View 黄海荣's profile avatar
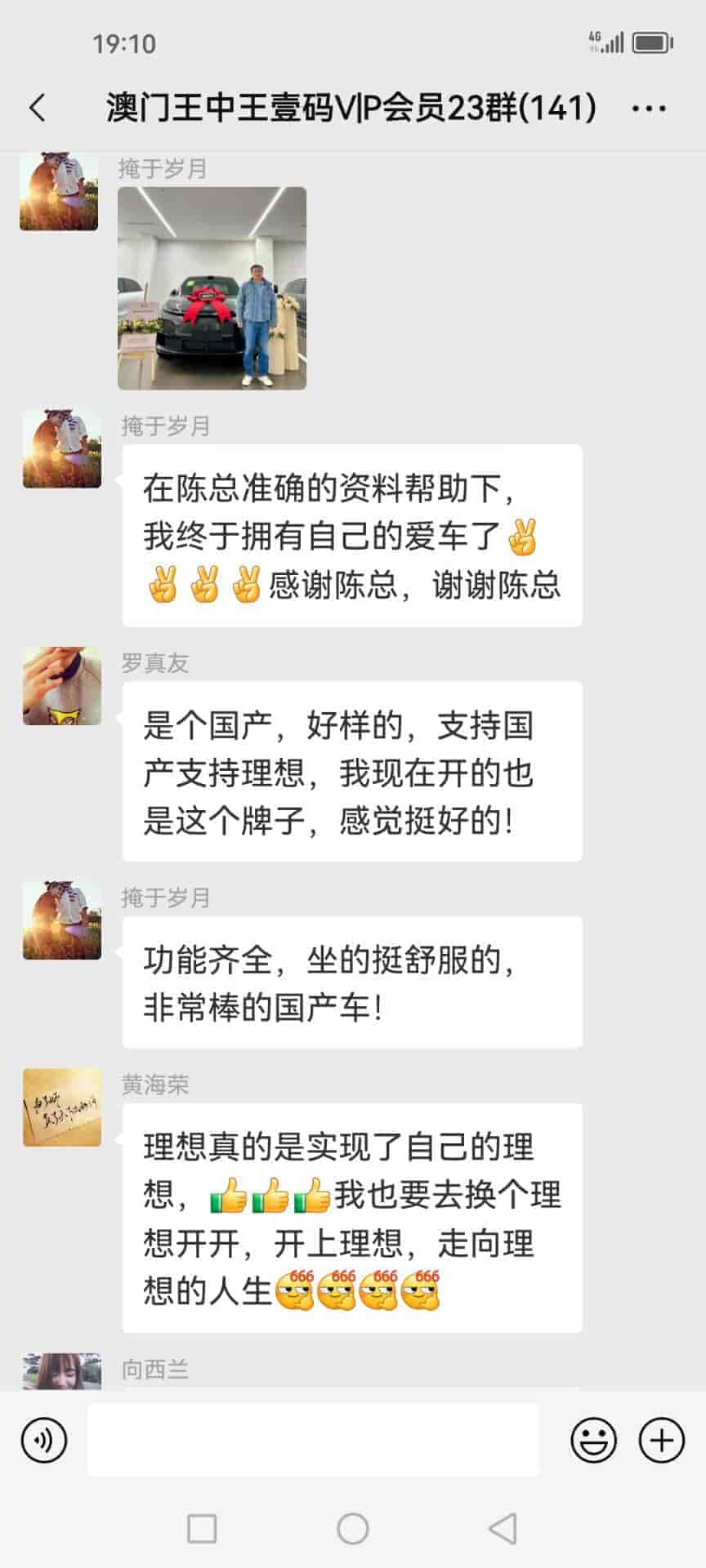 pos(62,1107)
